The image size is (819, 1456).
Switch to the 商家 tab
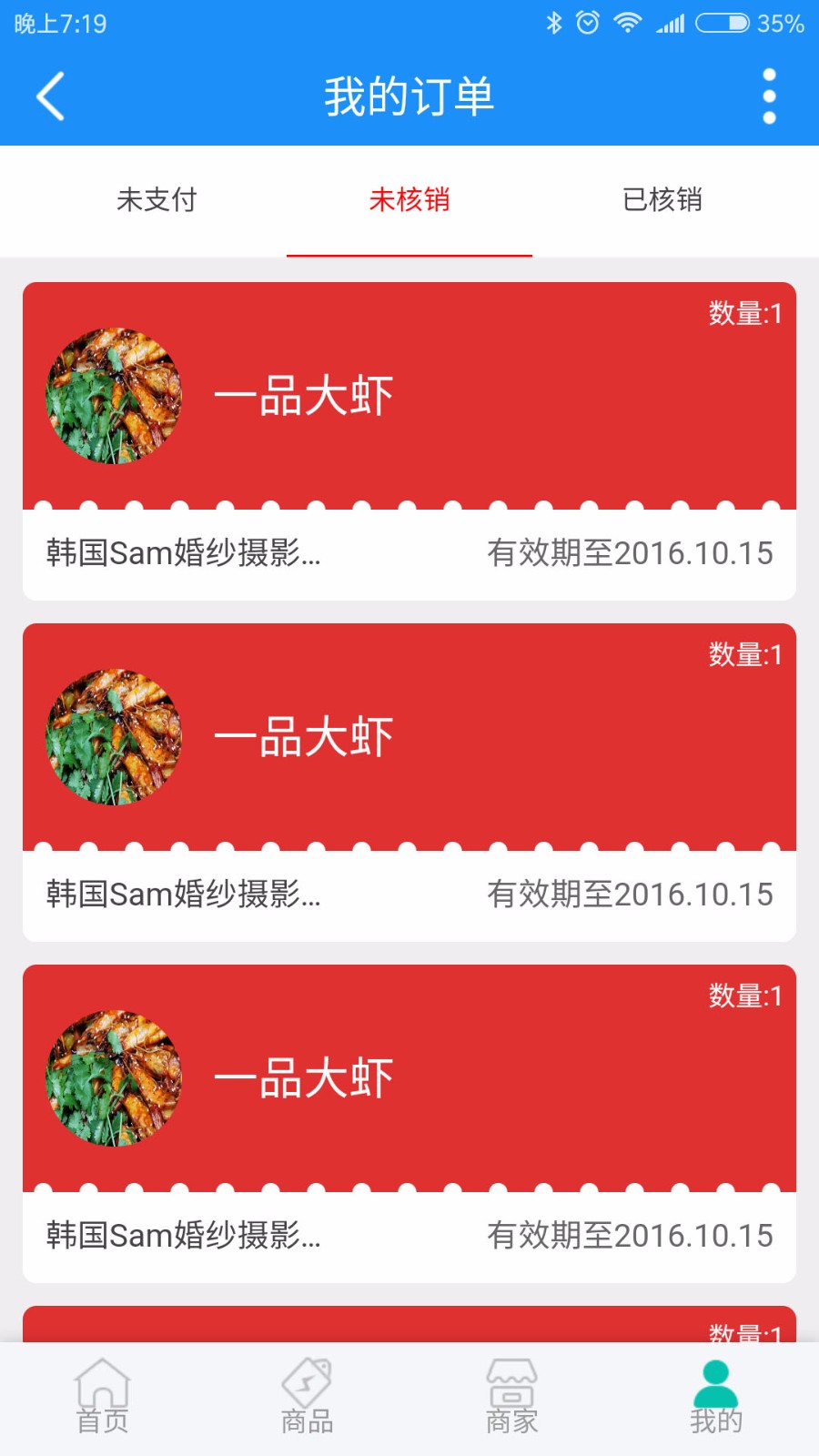(x=511, y=1397)
